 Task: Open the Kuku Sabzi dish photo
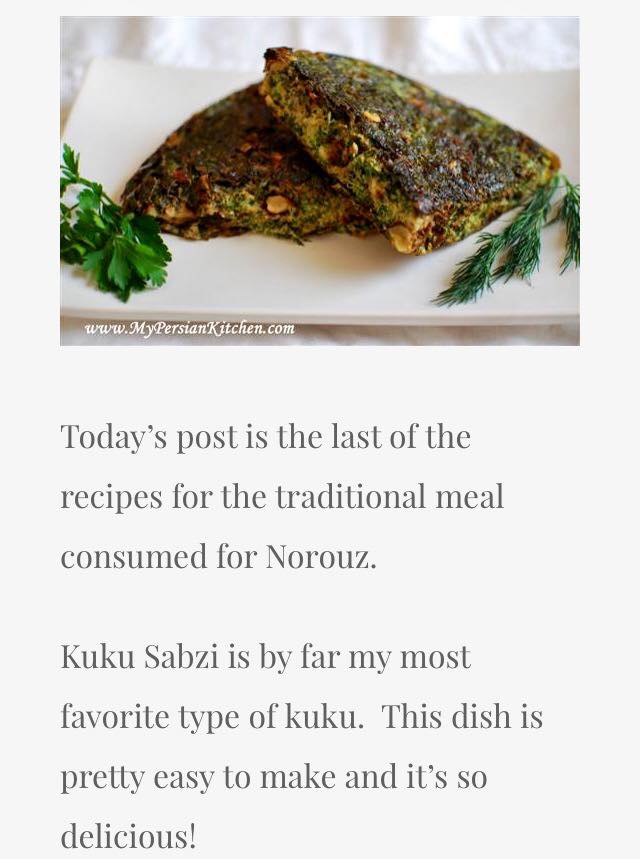(x=320, y=181)
